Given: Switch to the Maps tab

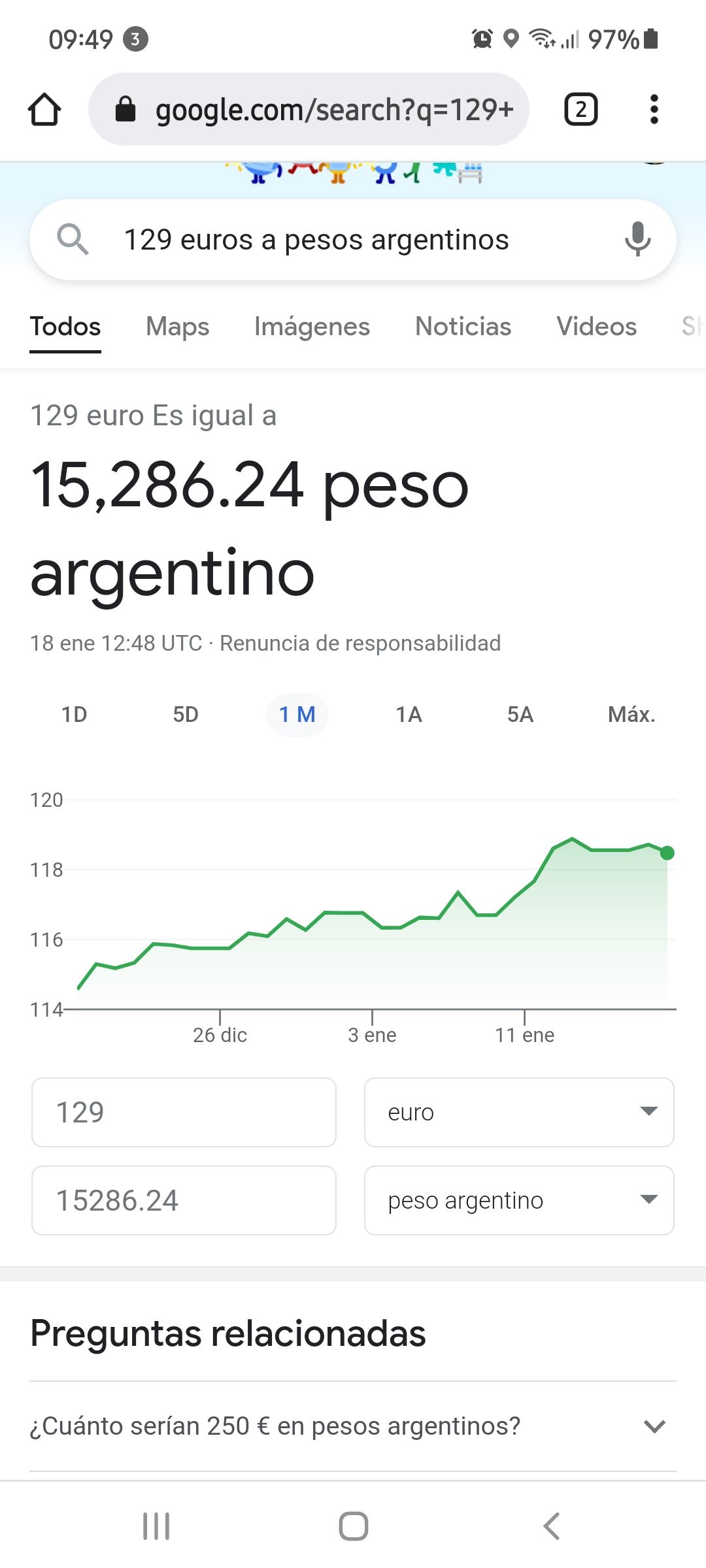Looking at the screenshot, I should (177, 327).
